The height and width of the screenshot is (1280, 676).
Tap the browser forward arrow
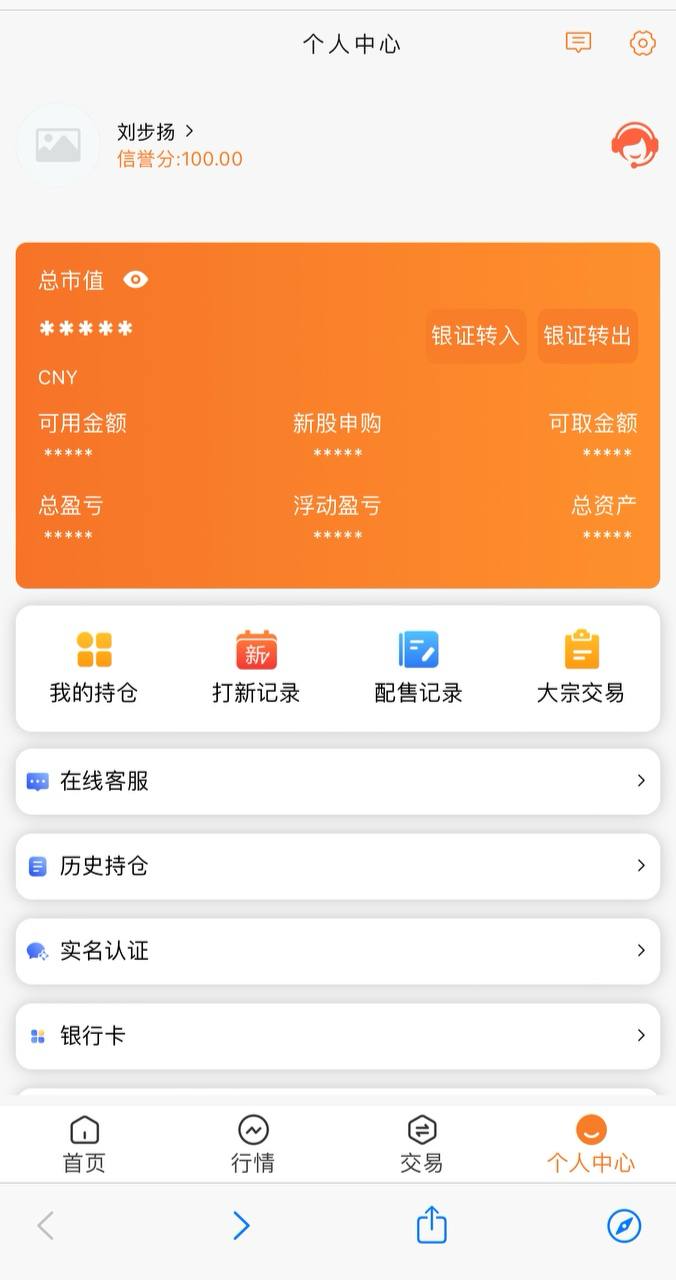pyautogui.click(x=241, y=1225)
